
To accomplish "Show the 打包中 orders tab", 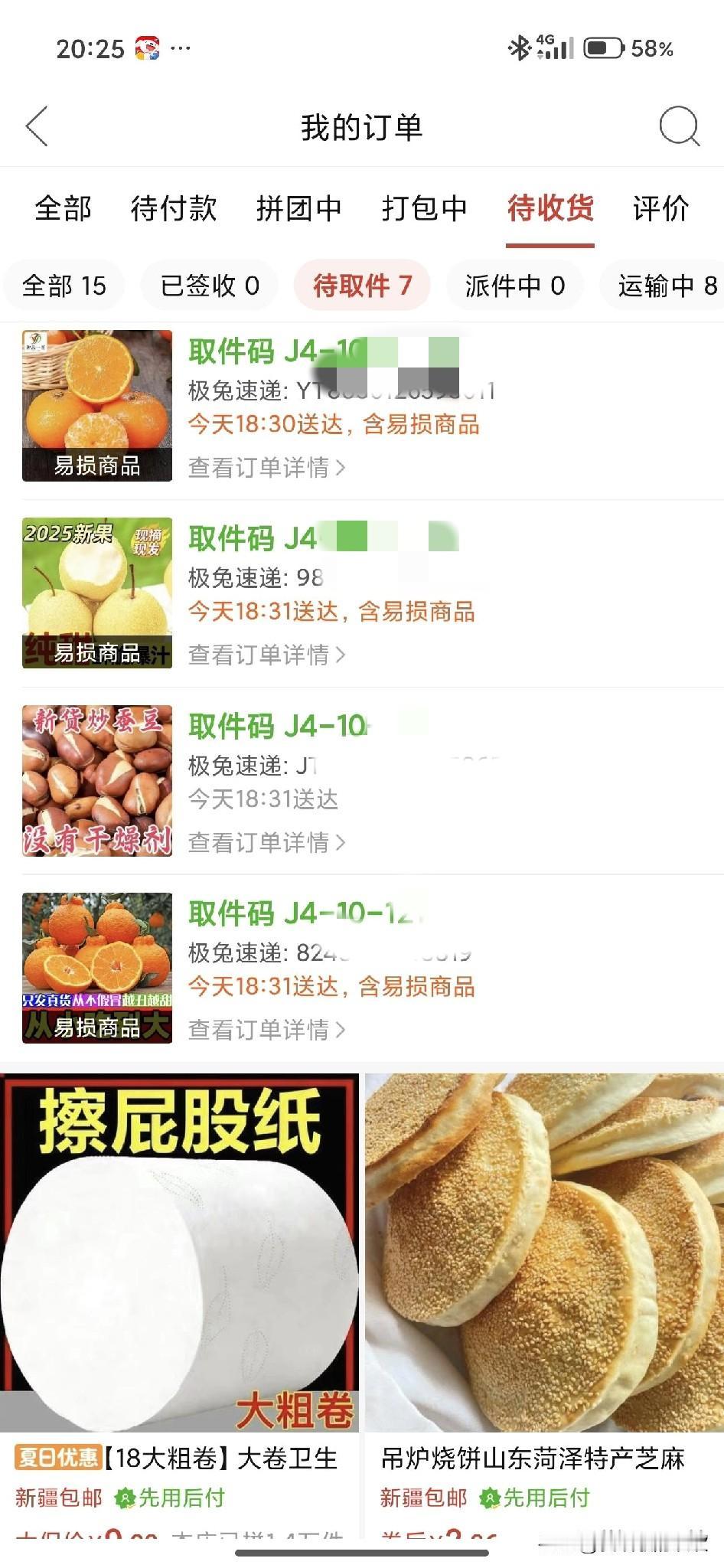I will pos(424,208).
